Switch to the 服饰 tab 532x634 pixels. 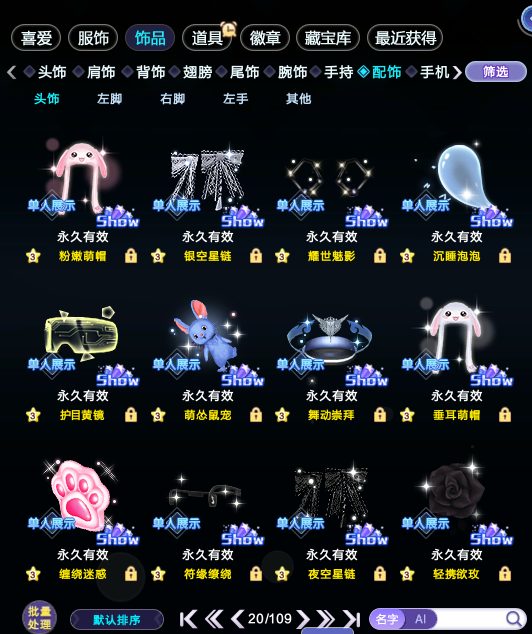93,38
